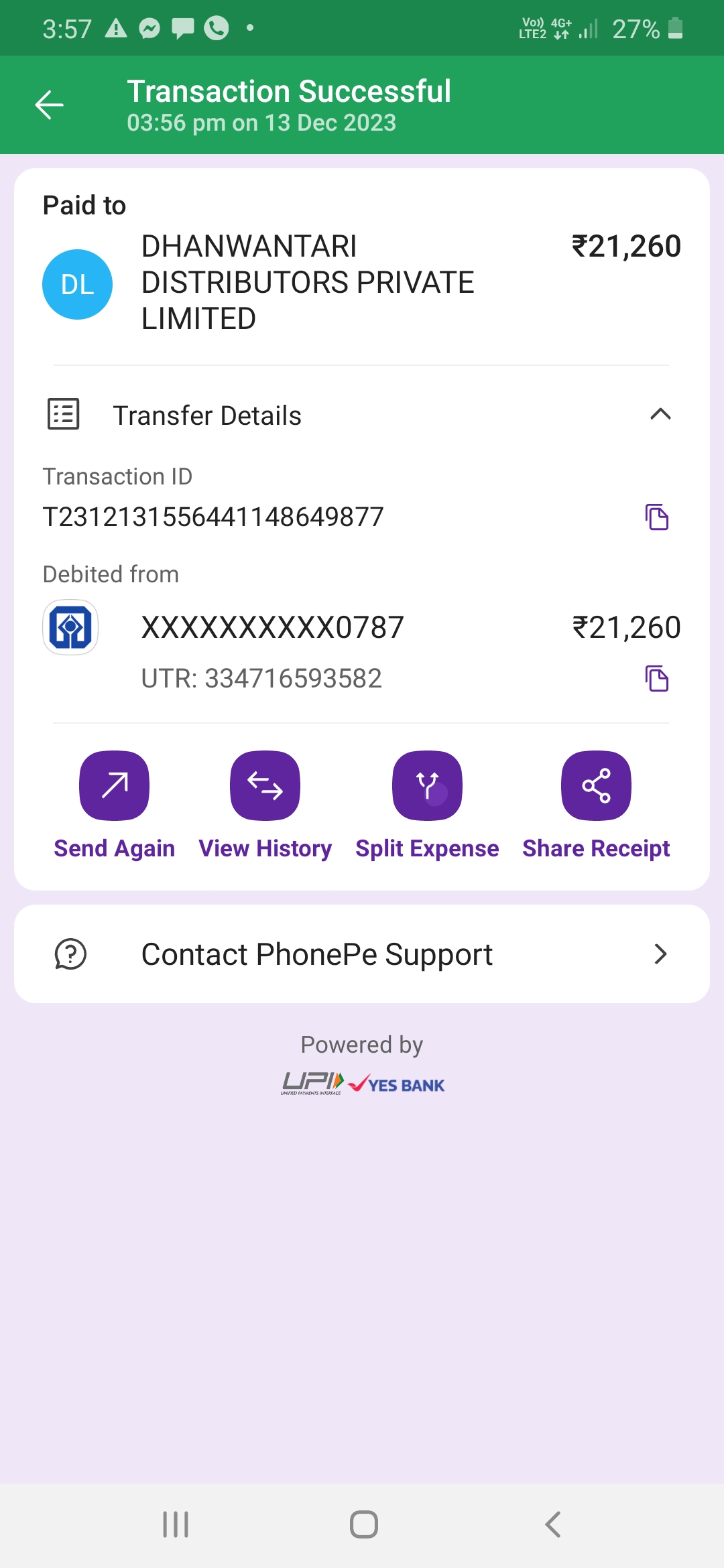Tap the system home button
Viewport: 724px width, 1568px height.
tap(364, 1524)
